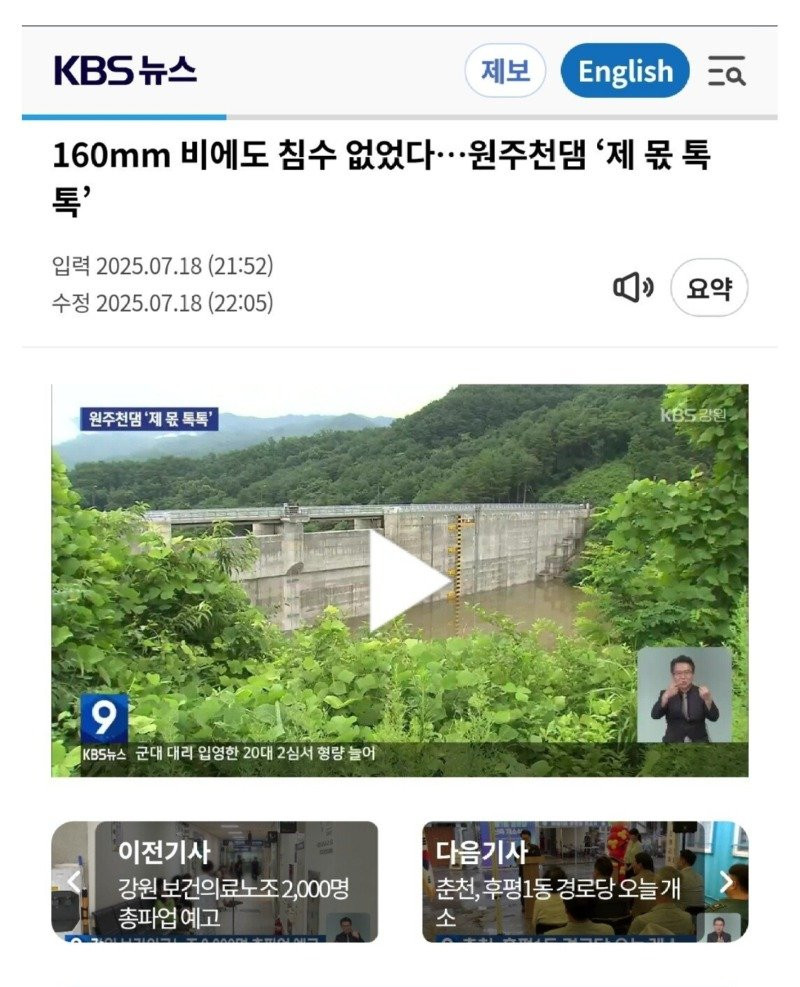
Task: Show the 요약 summary
Action: [x=709, y=288]
